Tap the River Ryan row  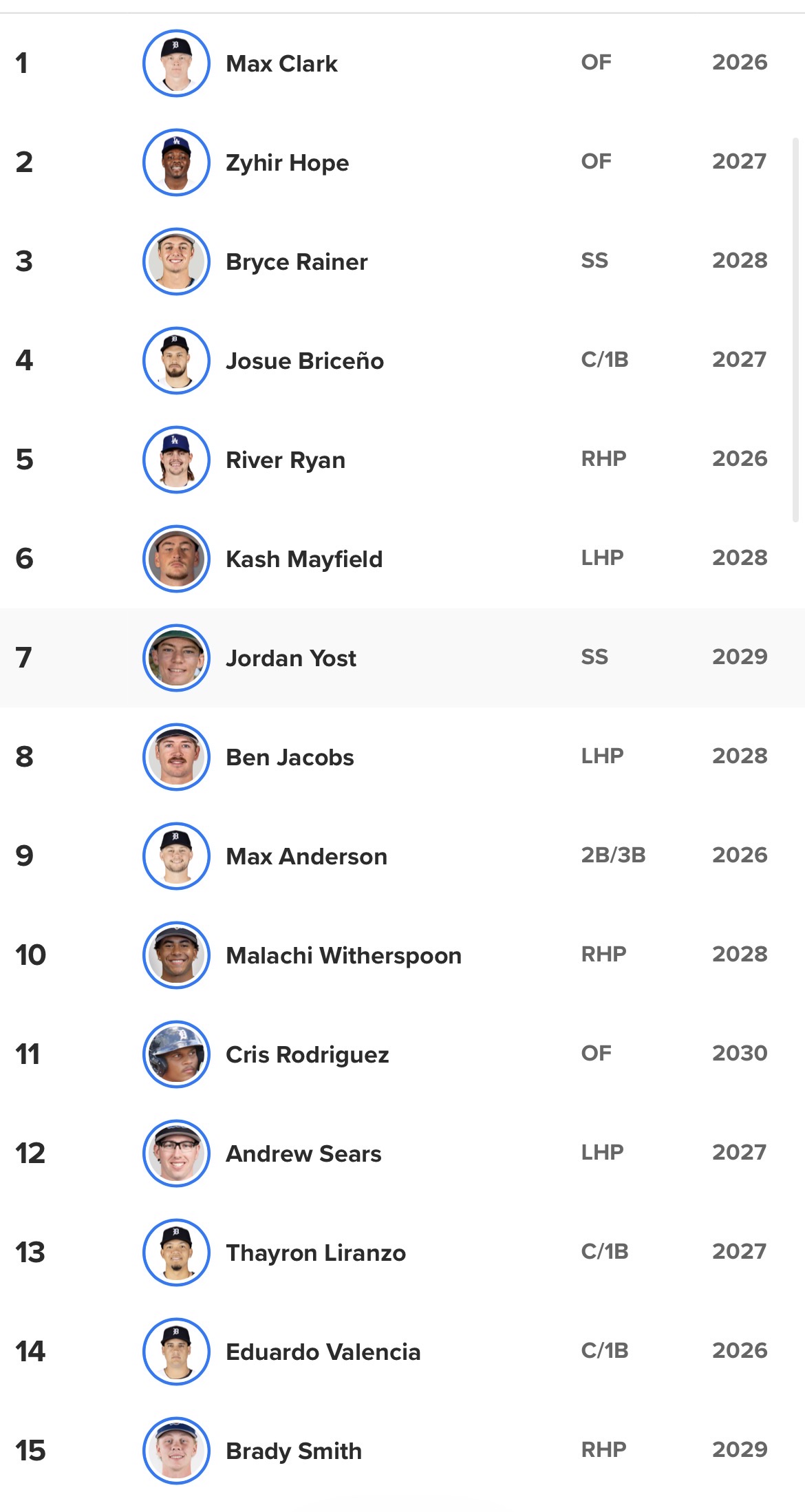(402, 460)
